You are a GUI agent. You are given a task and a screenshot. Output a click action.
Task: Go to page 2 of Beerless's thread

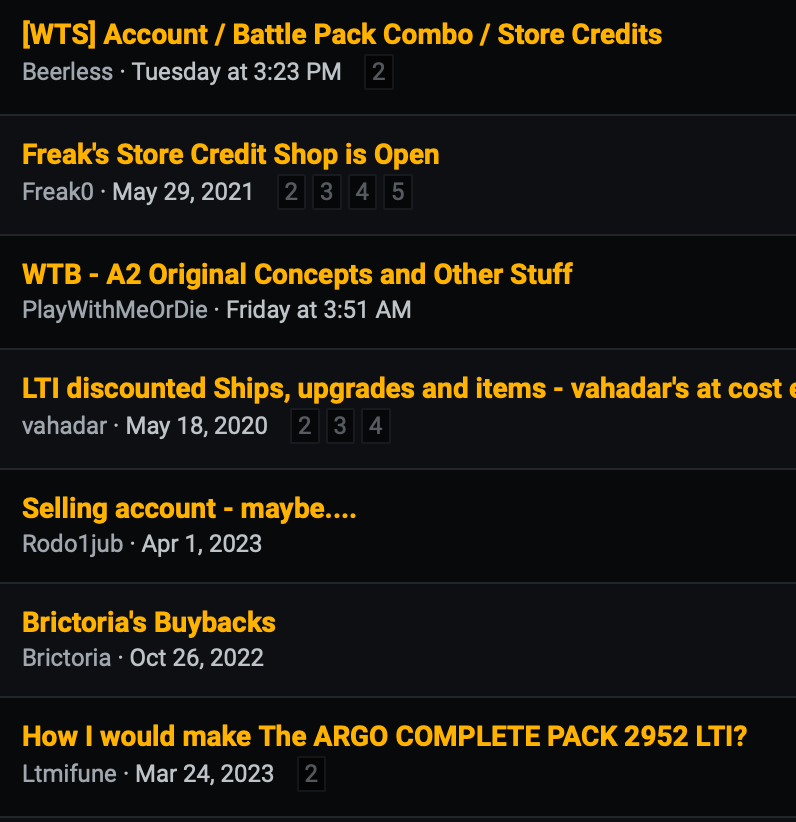point(378,72)
